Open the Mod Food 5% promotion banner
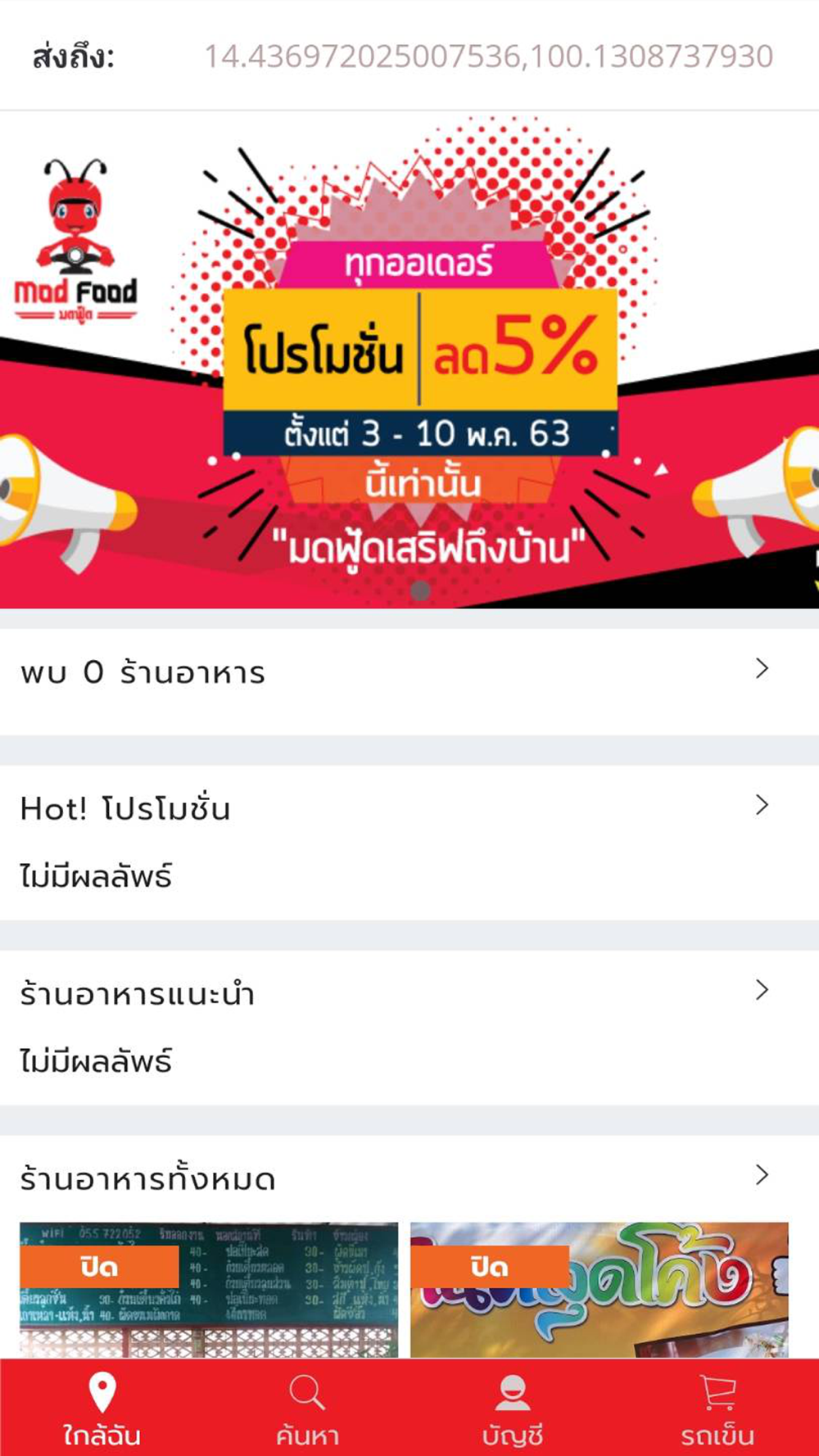This screenshot has width=819, height=1456. pos(409,360)
